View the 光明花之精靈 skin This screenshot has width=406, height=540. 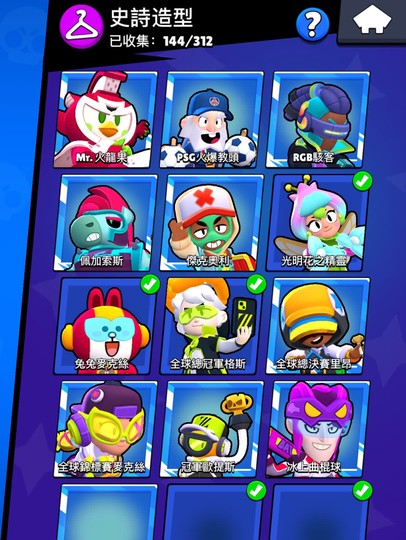[x=318, y=222]
